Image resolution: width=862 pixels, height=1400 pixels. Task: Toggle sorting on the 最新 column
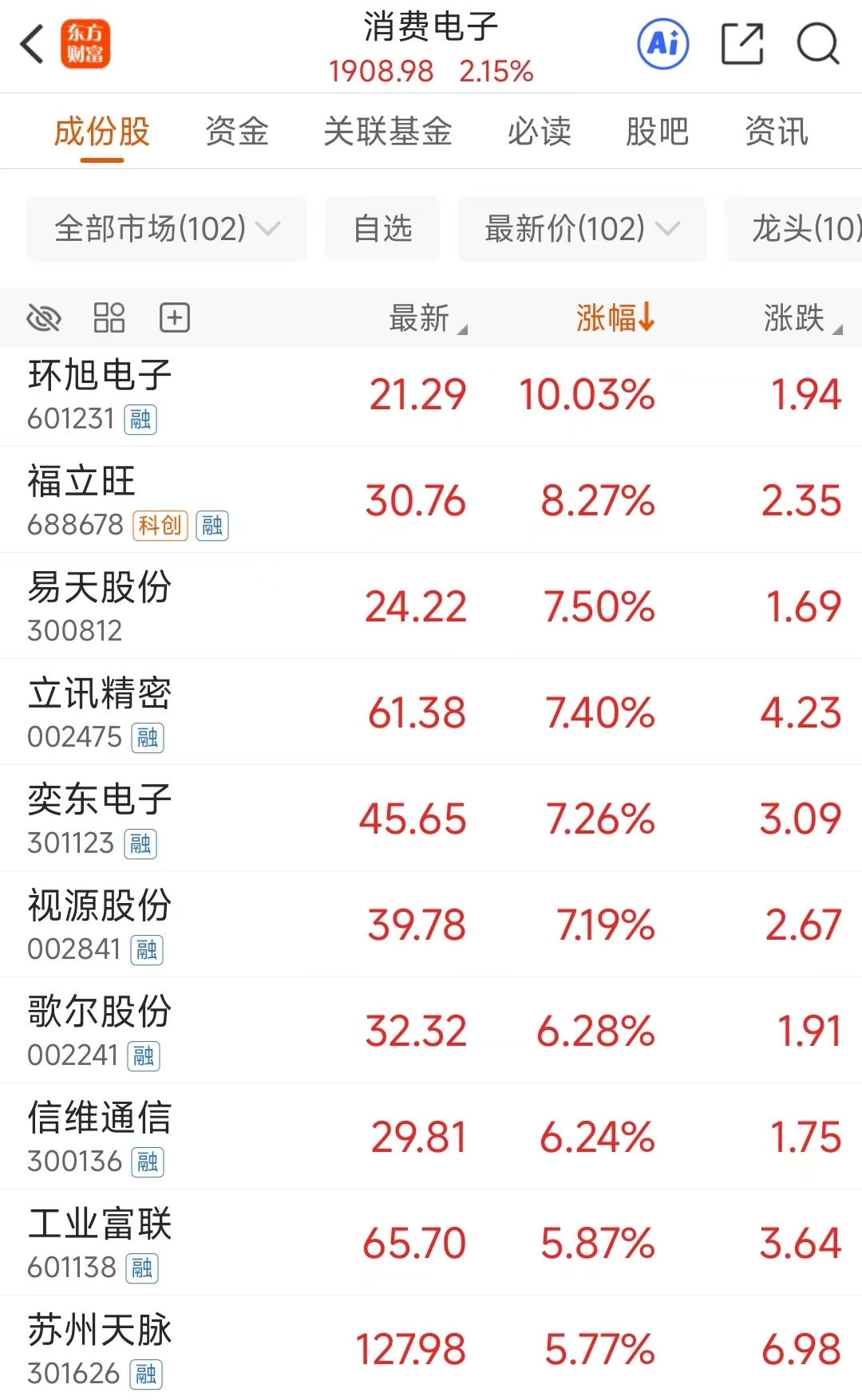[423, 319]
